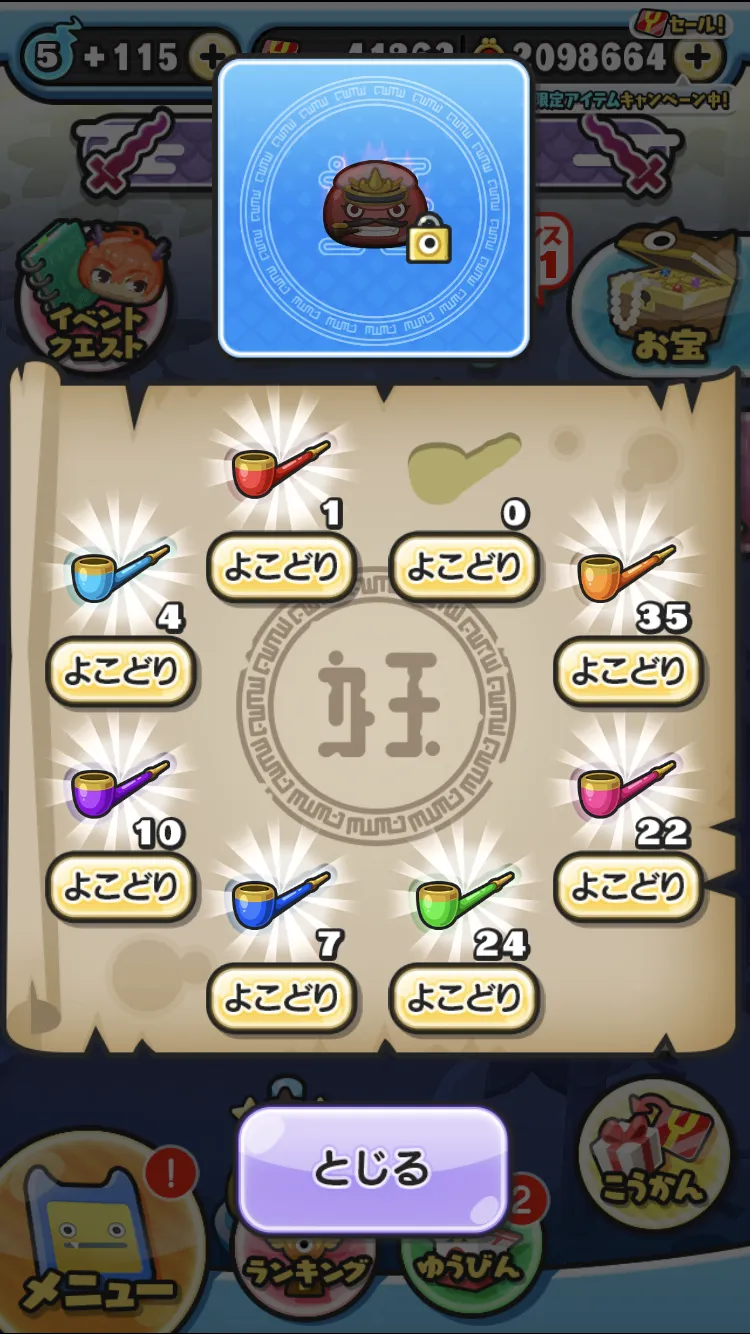Tap よこどり under the pink pipe
750x1334 pixels.
[628, 887]
